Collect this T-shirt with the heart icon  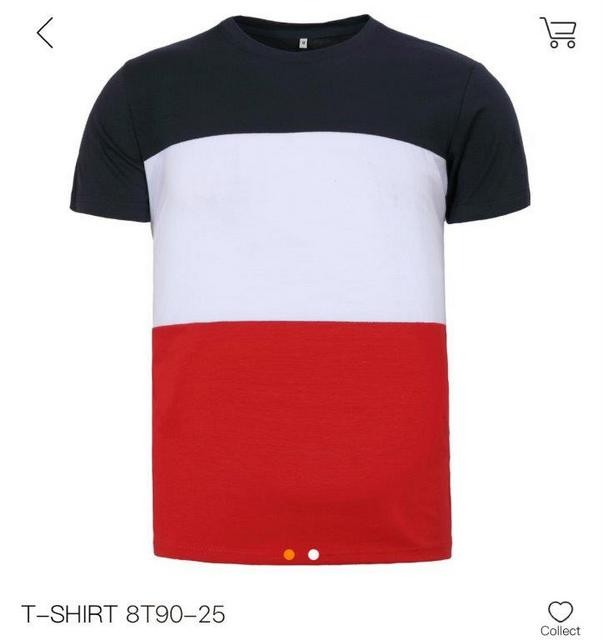pos(560,613)
